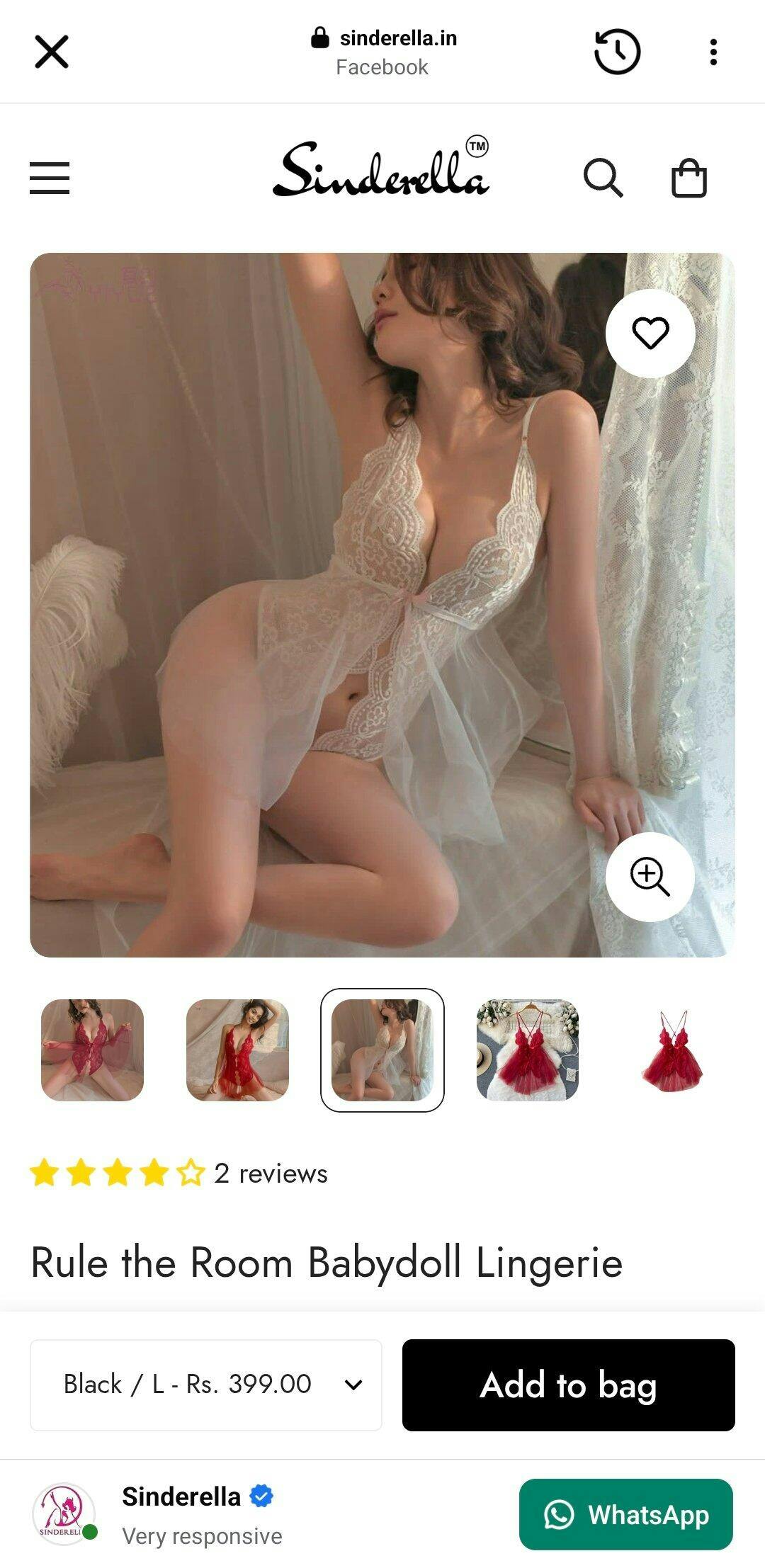Search the Sinderella store
The width and height of the screenshot is (765, 1568).
(x=603, y=177)
